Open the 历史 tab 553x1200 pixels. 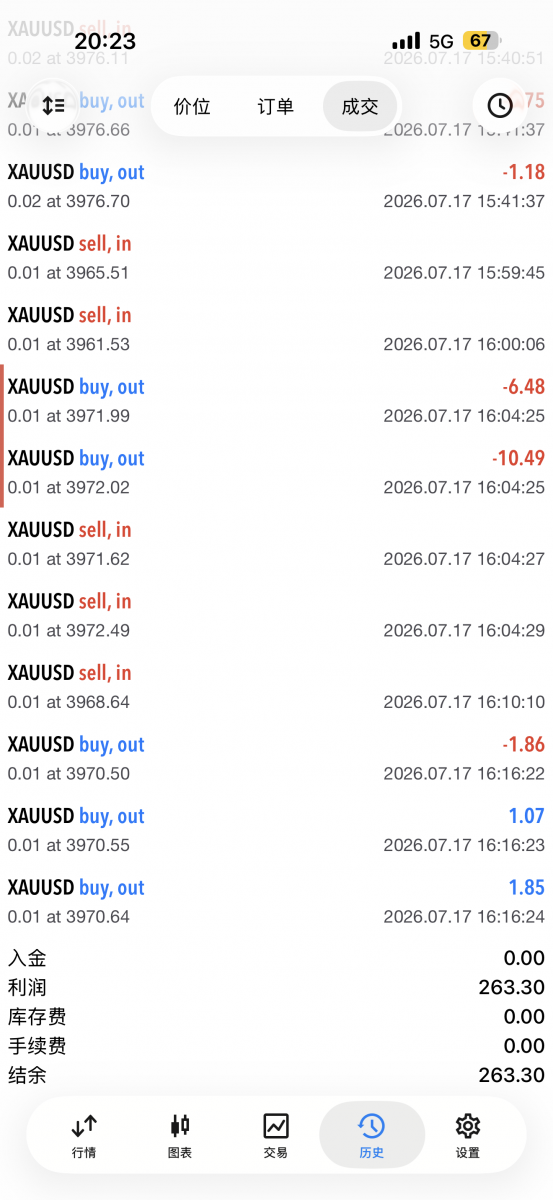(x=372, y=1136)
